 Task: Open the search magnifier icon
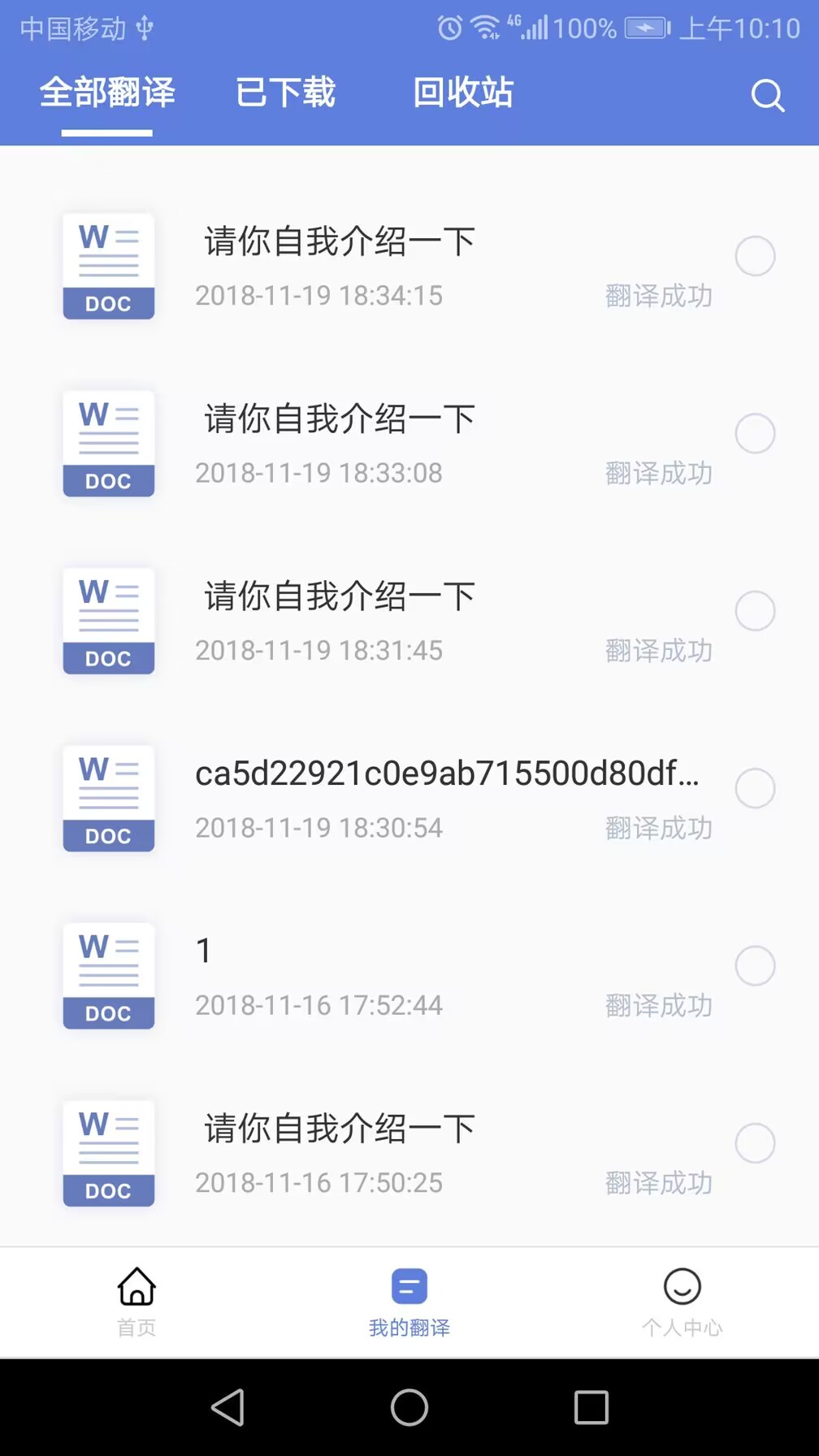coord(766,95)
